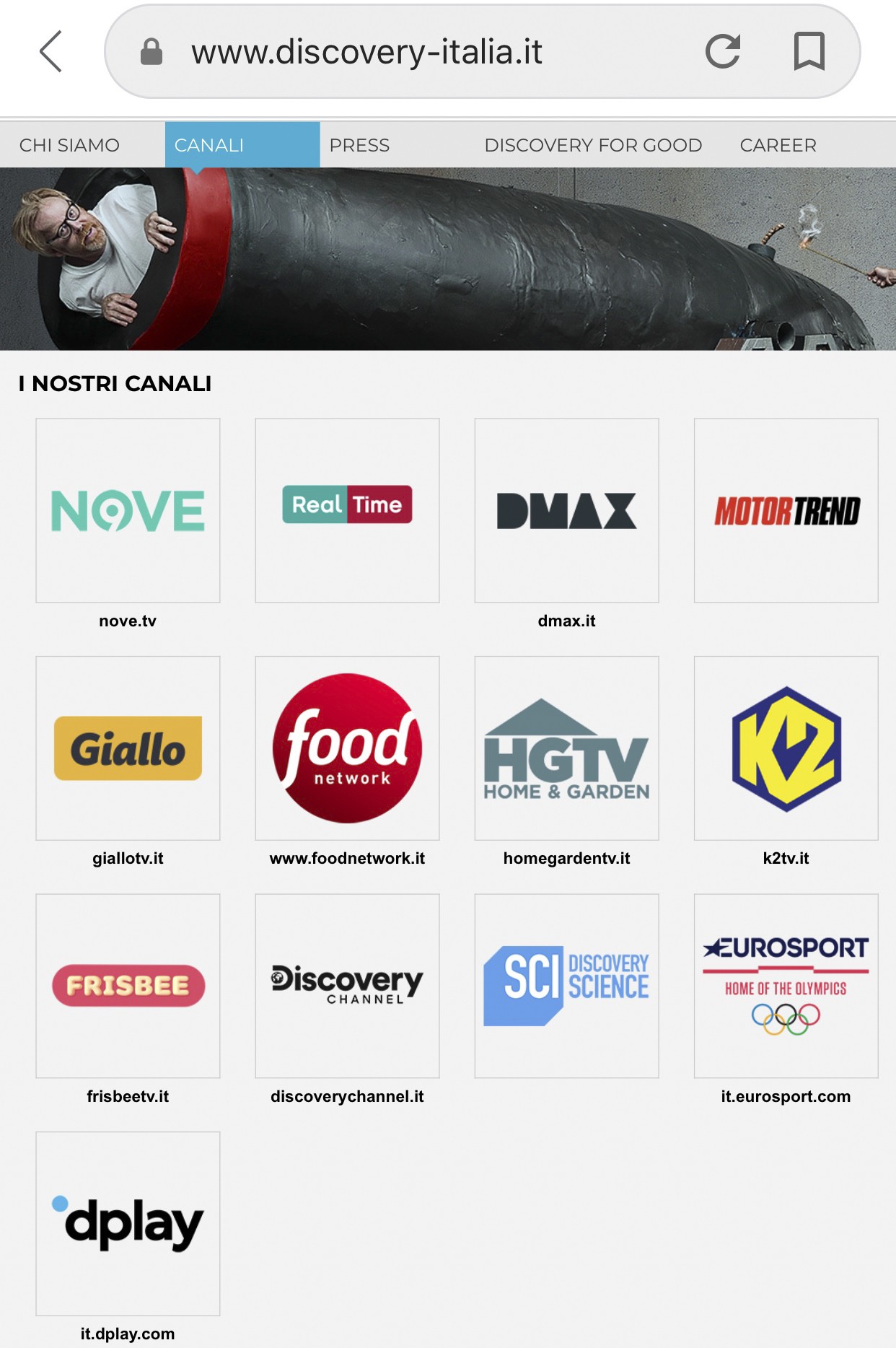Go to Discovery For Good

tap(593, 145)
